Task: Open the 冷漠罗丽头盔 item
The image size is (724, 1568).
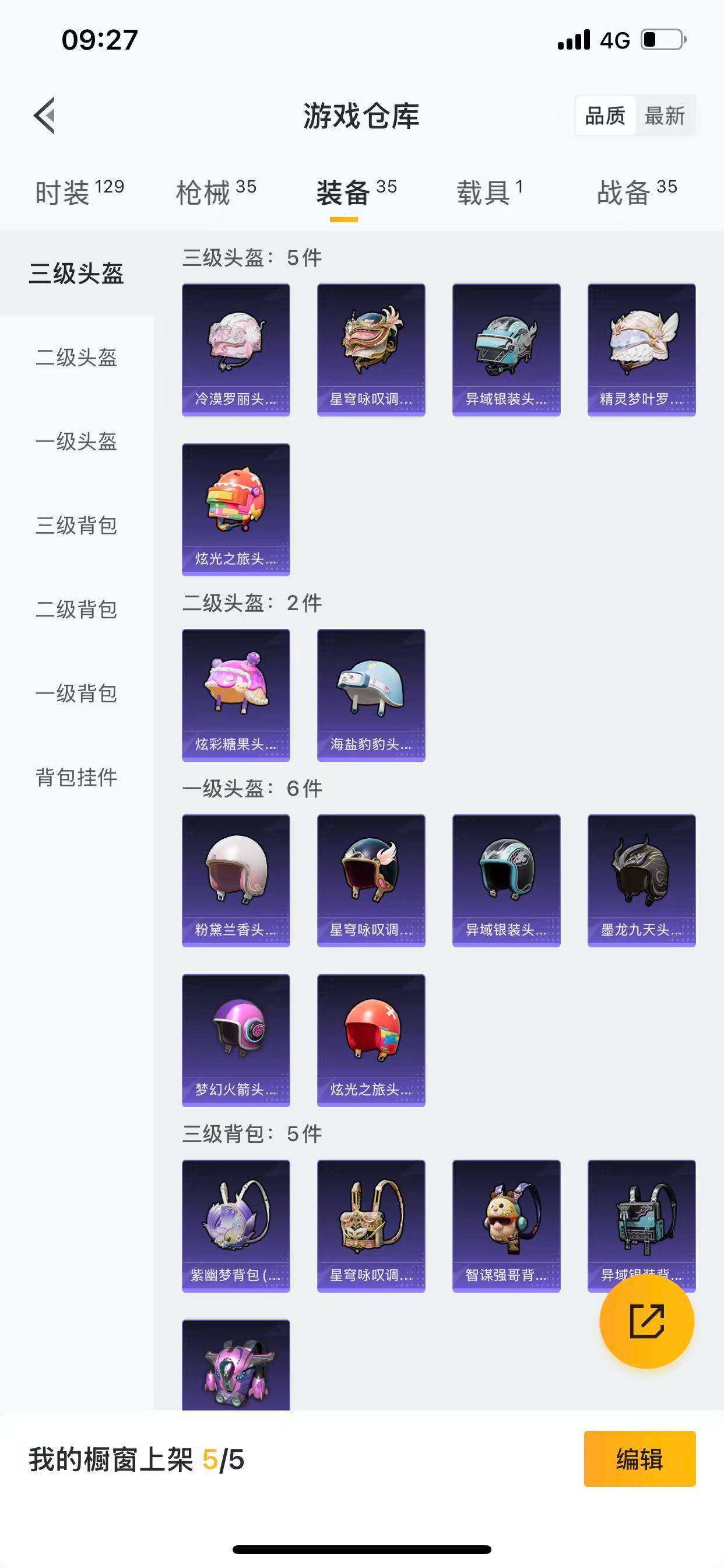Action: click(236, 350)
